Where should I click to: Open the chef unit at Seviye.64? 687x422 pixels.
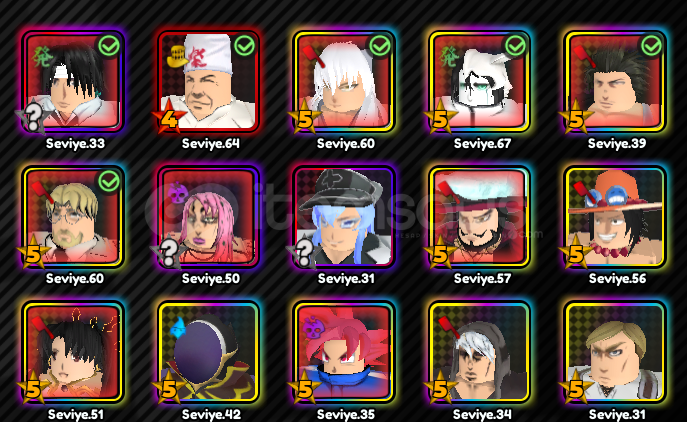[209, 80]
